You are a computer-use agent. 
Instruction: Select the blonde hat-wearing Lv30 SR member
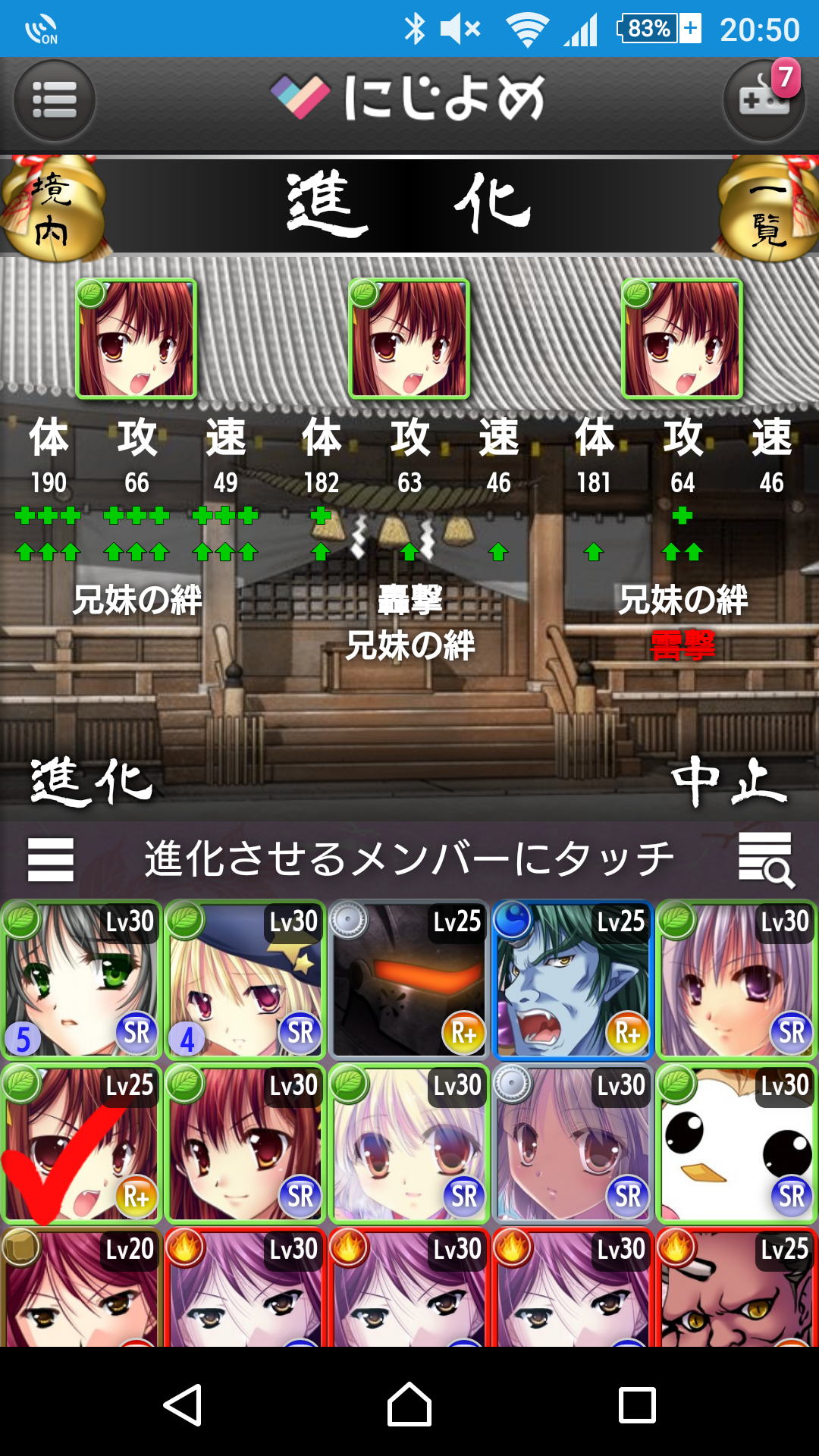[245, 980]
